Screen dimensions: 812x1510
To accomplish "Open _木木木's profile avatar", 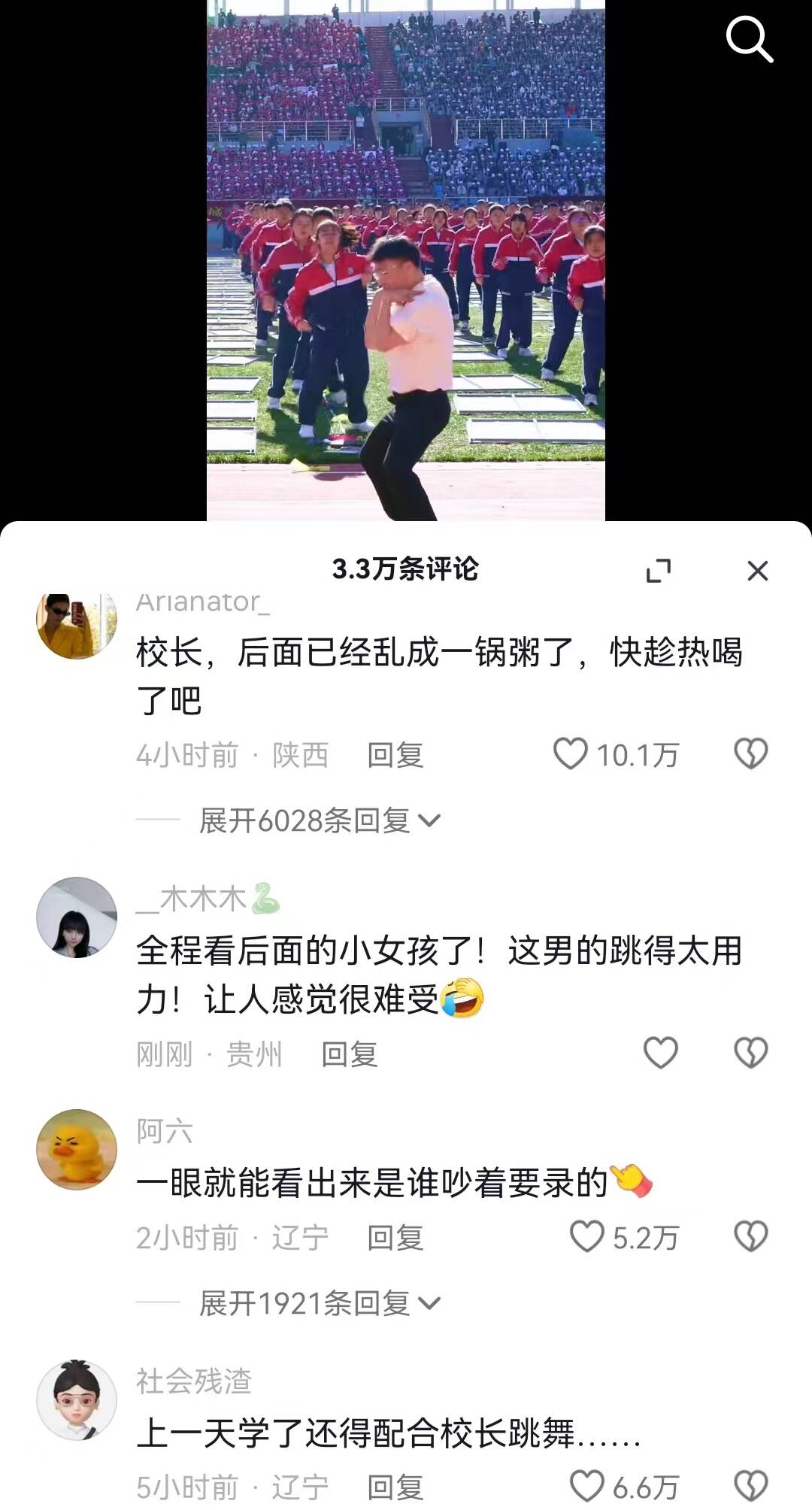I will [x=77, y=917].
